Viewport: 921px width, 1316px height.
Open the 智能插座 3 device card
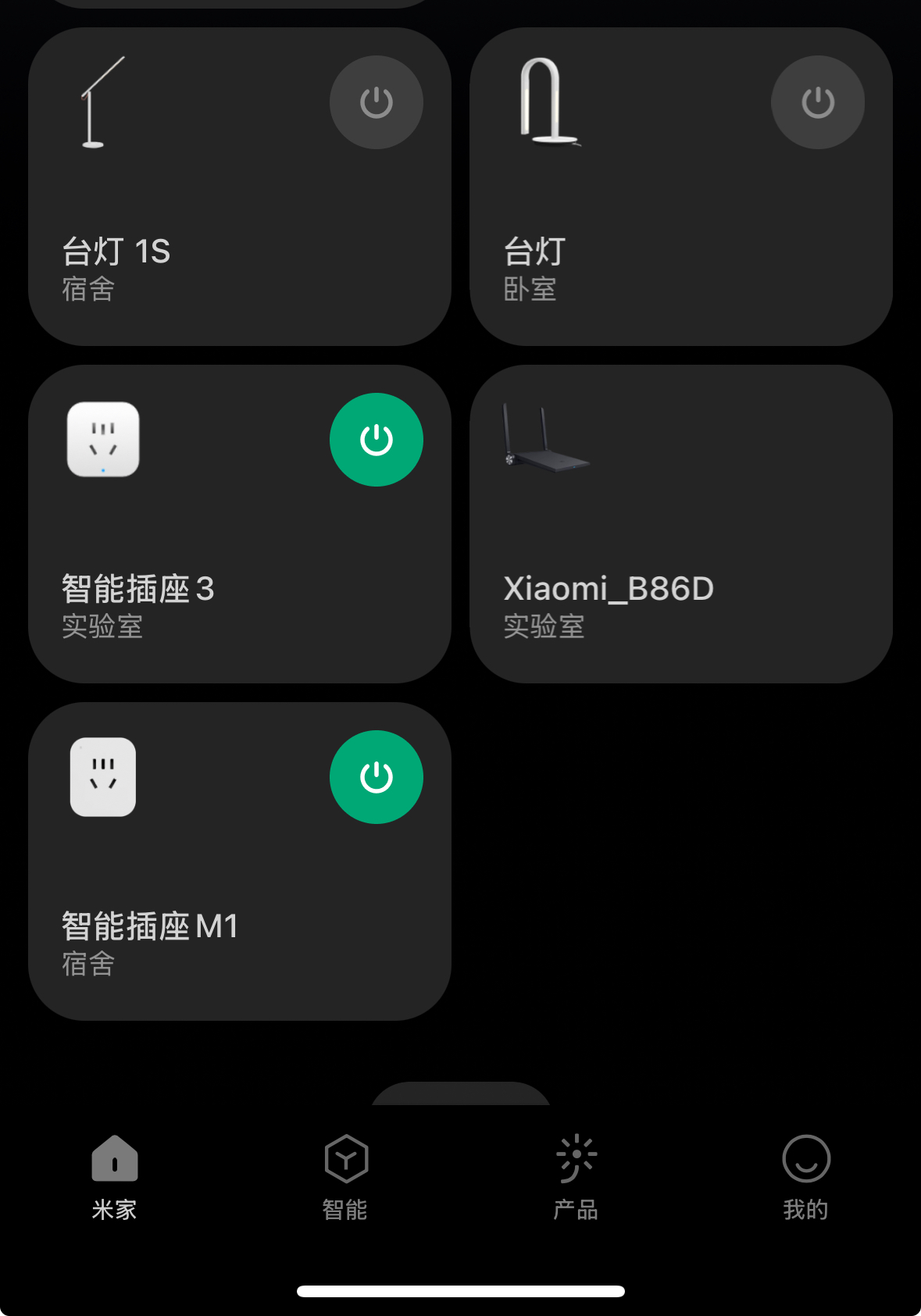click(x=240, y=524)
